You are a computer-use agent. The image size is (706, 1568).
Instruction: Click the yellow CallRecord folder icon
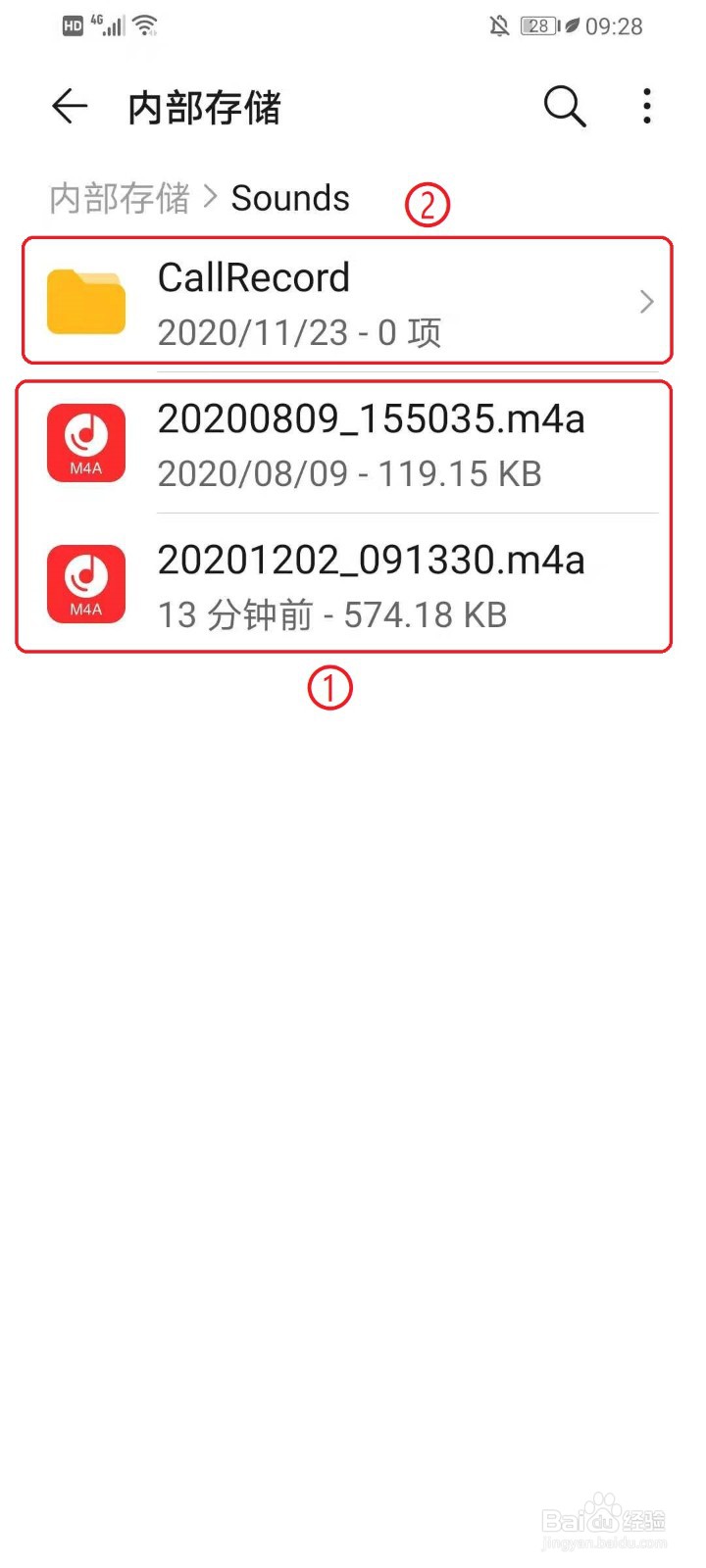[85, 301]
